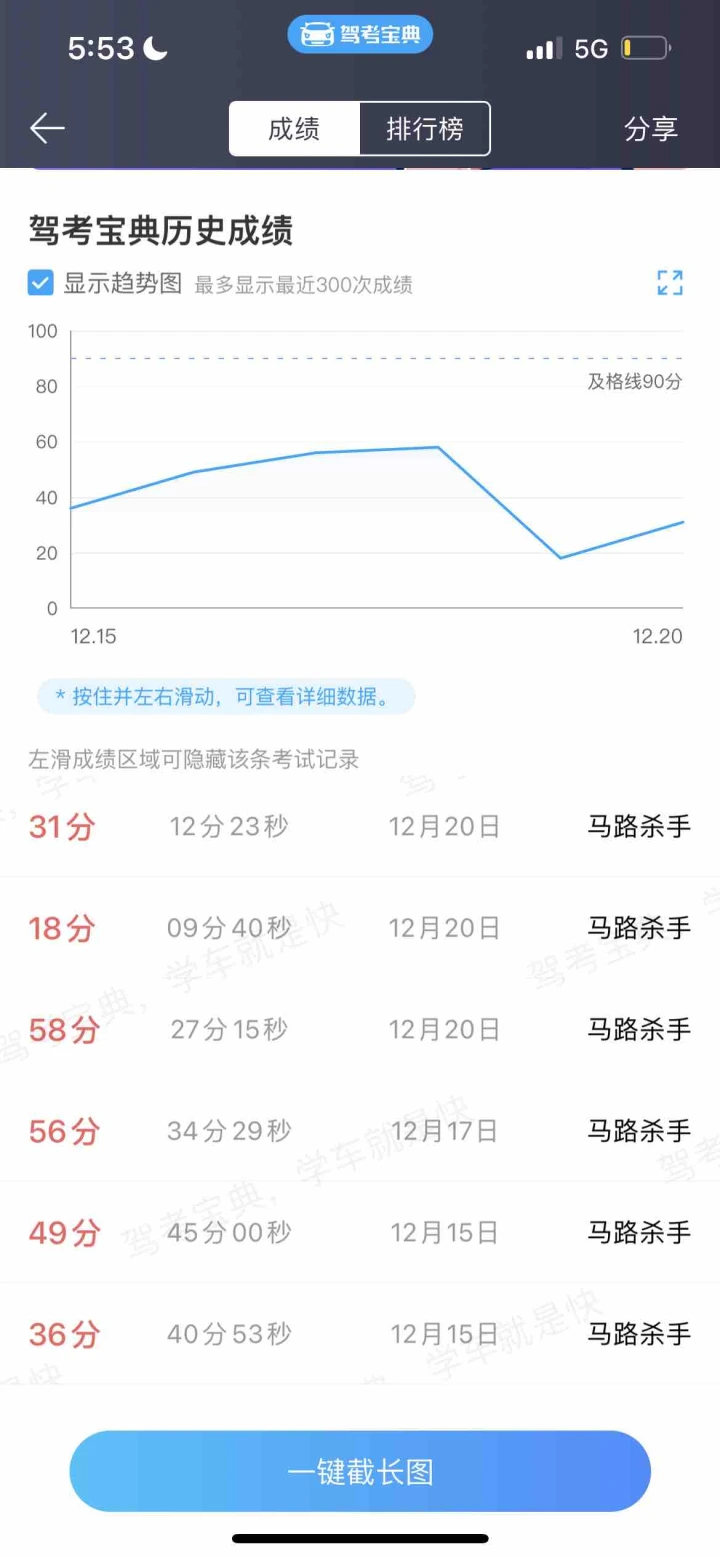
Task: Go back using the arrow icon
Action: (47, 129)
